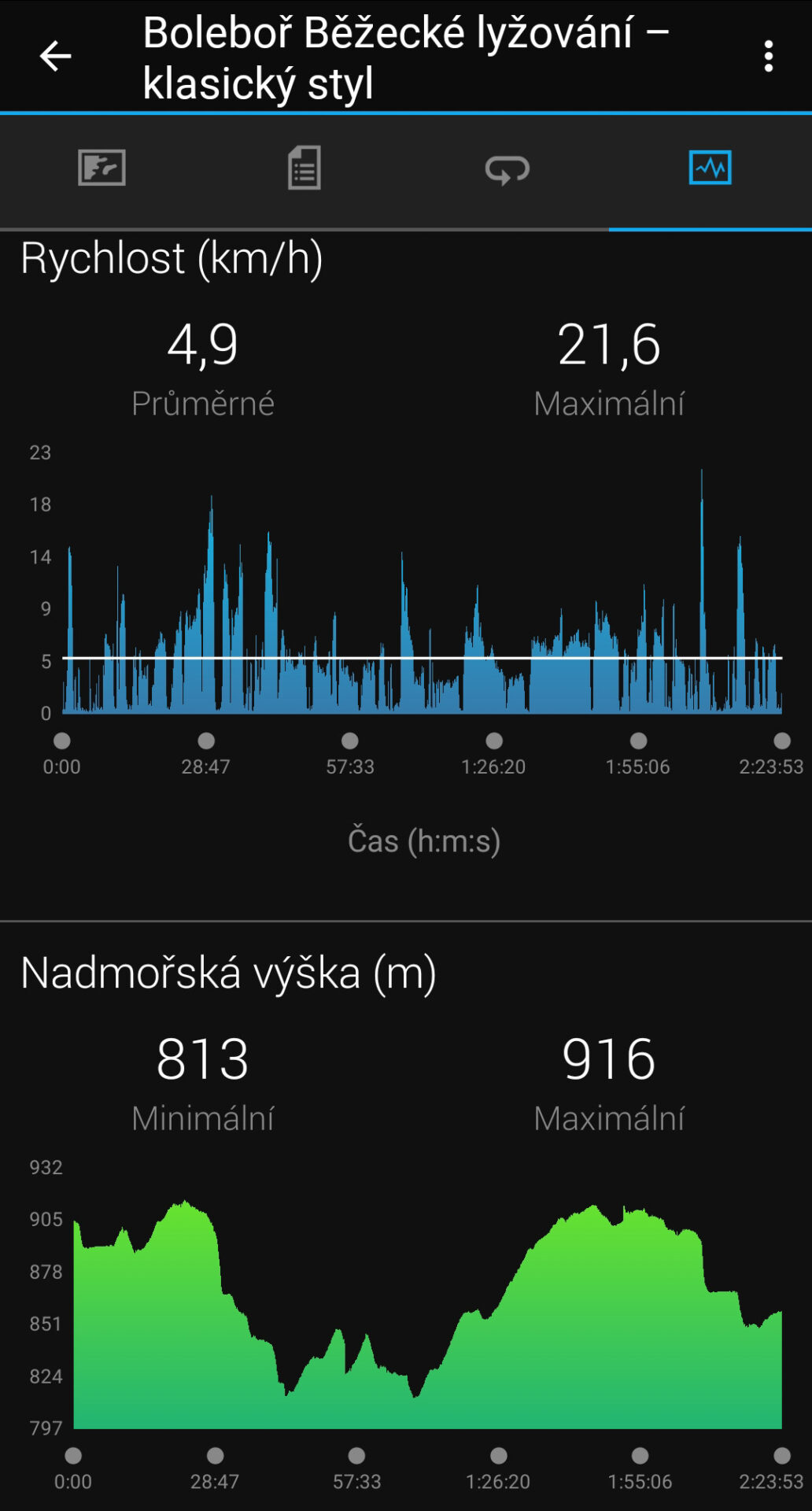
Task: Open the three-dot overflow menu
Action: (769, 57)
